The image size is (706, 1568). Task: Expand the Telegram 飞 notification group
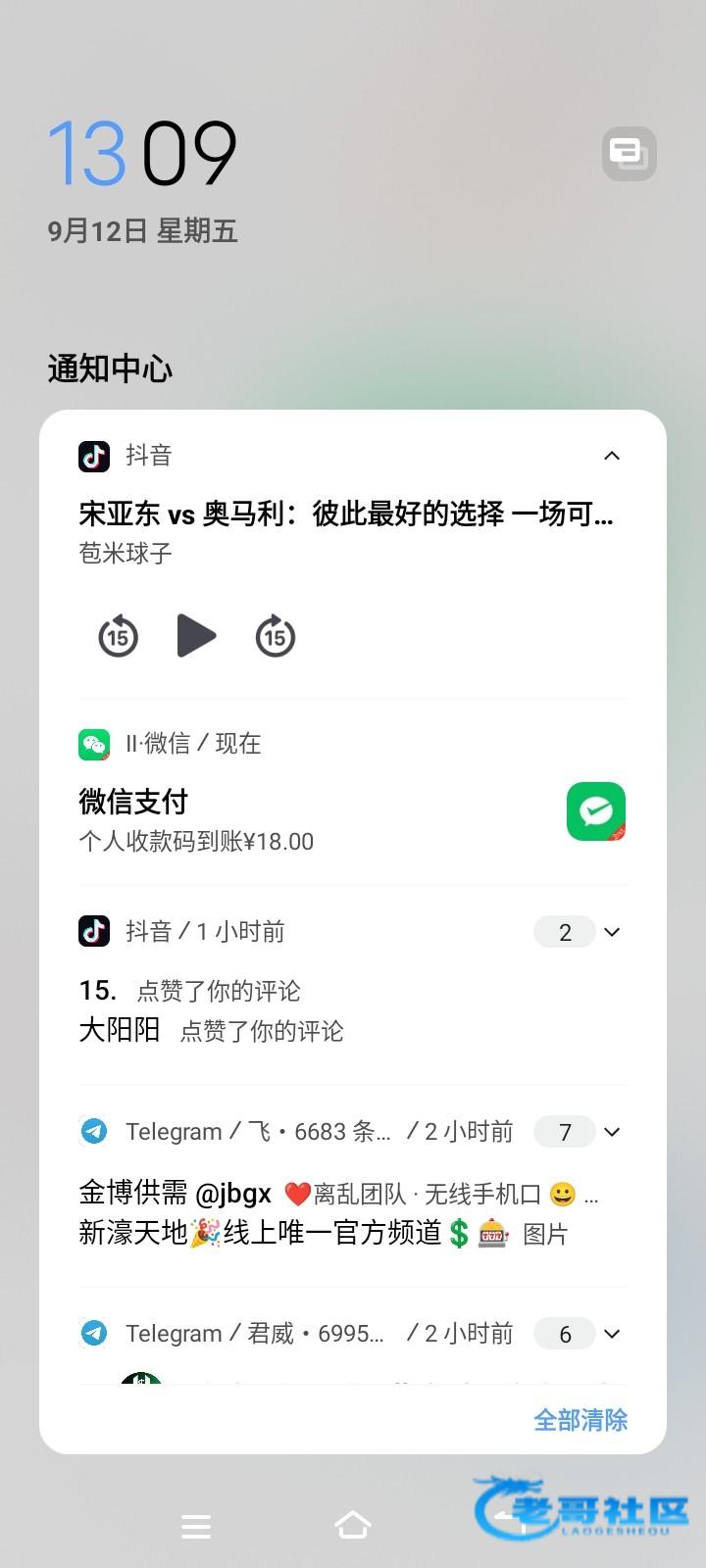(612, 1132)
